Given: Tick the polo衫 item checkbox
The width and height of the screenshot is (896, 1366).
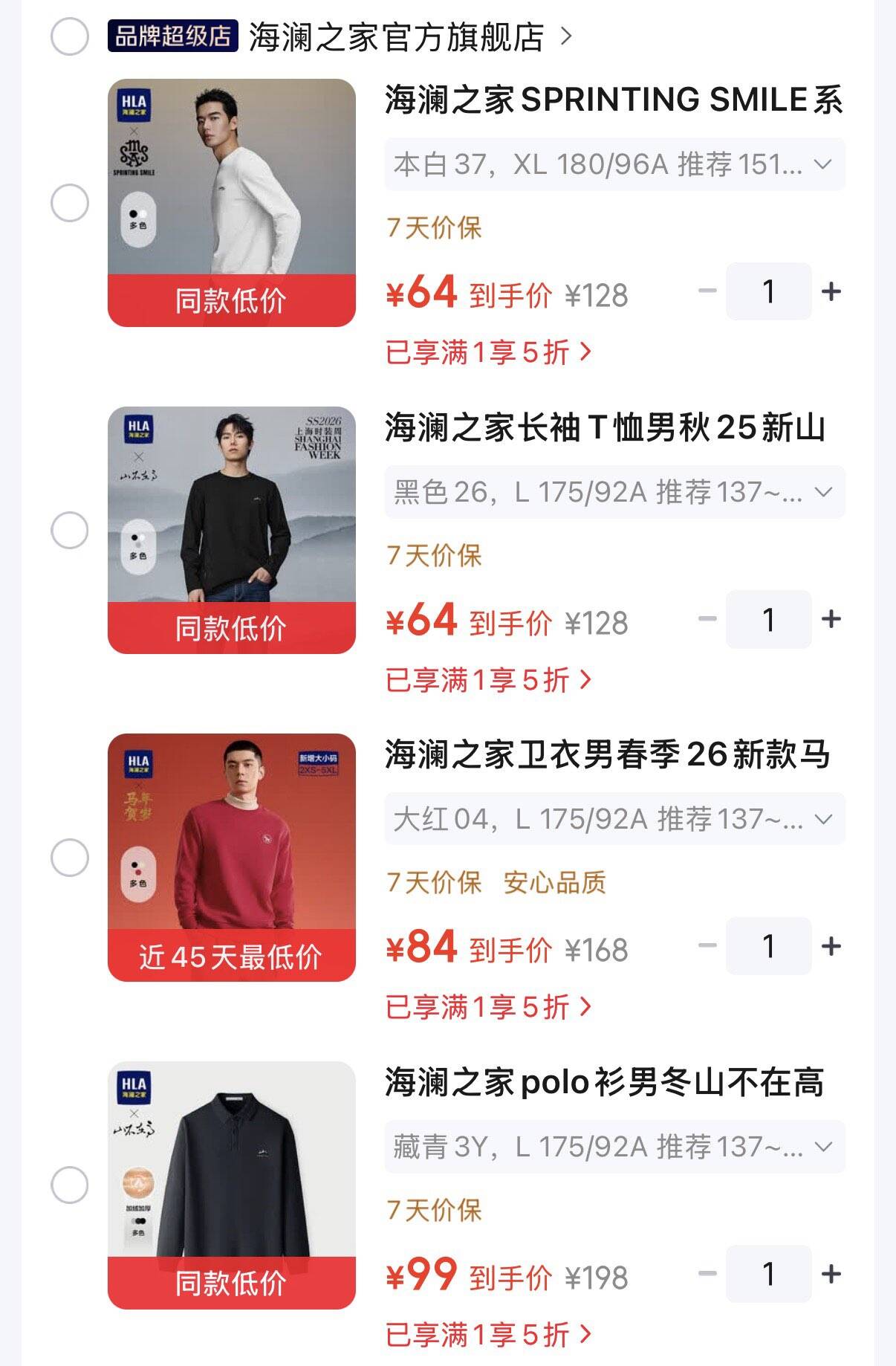Looking at the screenshot, I should [x=70, y=1185].
